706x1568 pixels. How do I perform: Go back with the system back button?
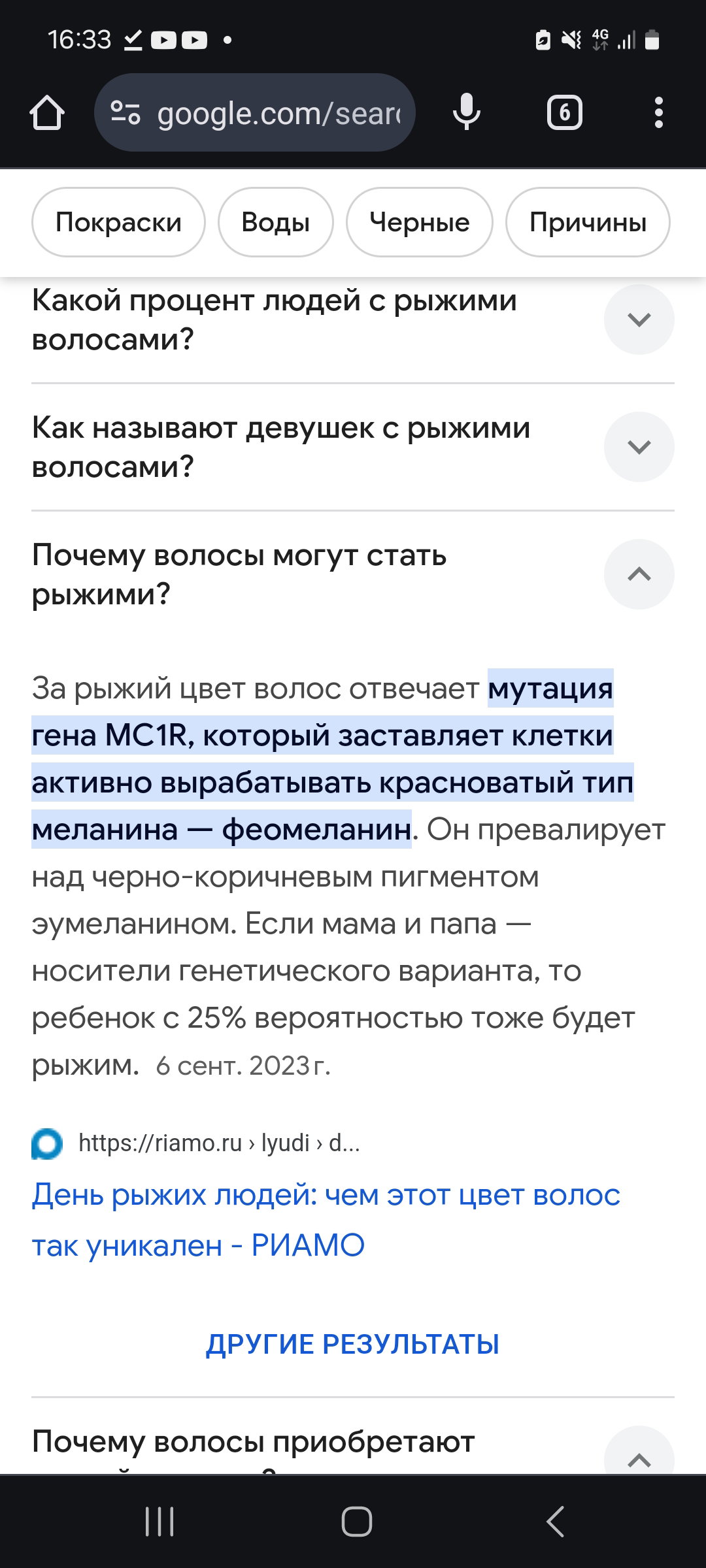[554, 1522]
